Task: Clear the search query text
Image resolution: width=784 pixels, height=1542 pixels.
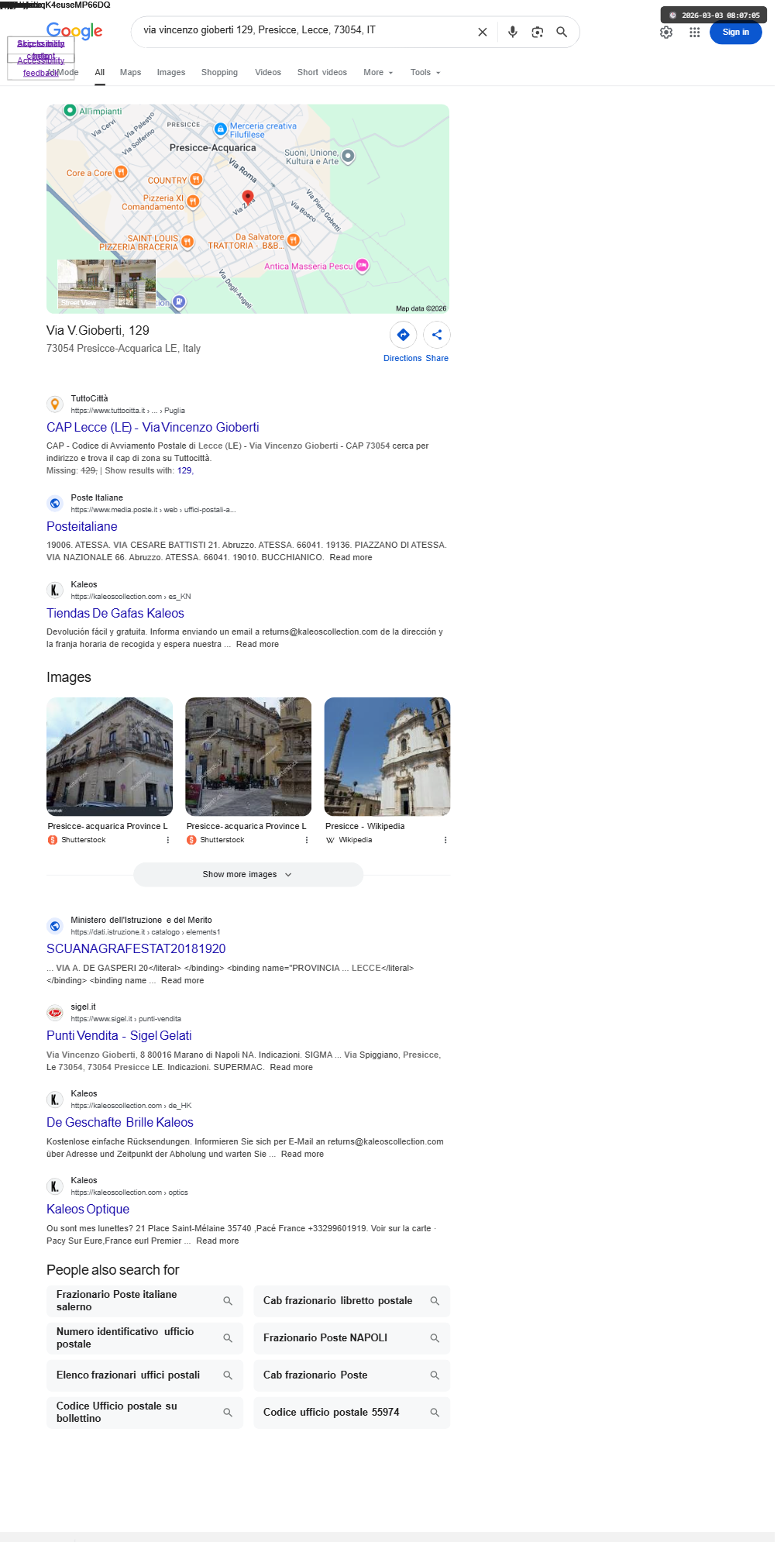Action: point(482,32)
